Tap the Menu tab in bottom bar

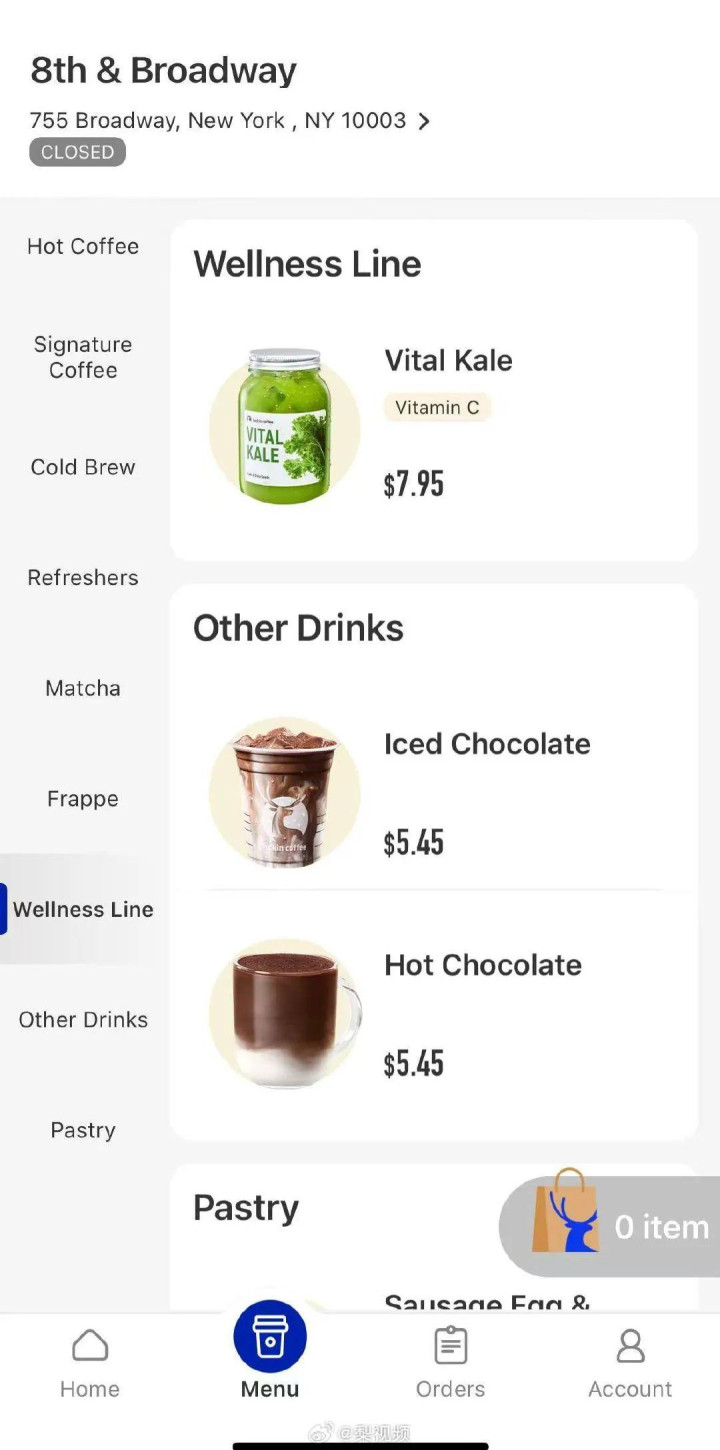click(x=270, y=1352)
